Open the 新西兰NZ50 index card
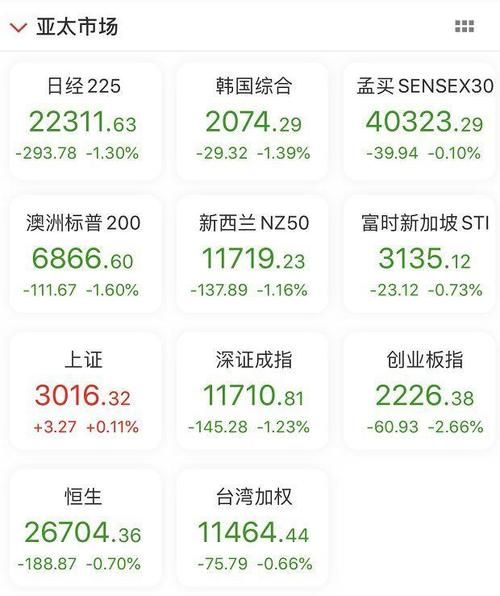The width and height of the screenshot is (500, 596). pos(252,254)
